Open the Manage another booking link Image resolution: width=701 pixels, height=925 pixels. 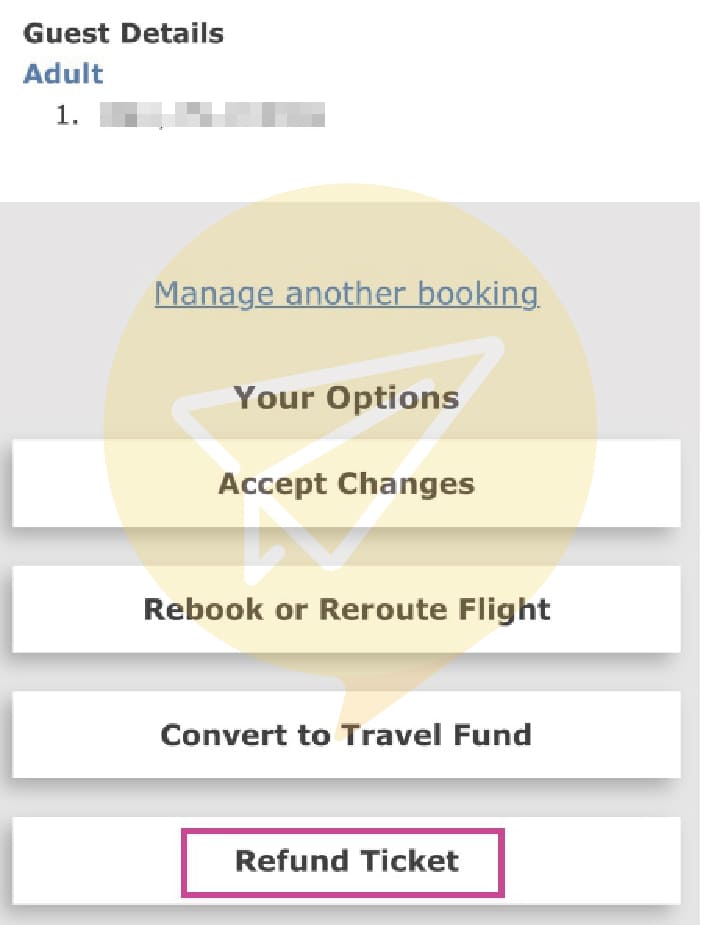346,294
